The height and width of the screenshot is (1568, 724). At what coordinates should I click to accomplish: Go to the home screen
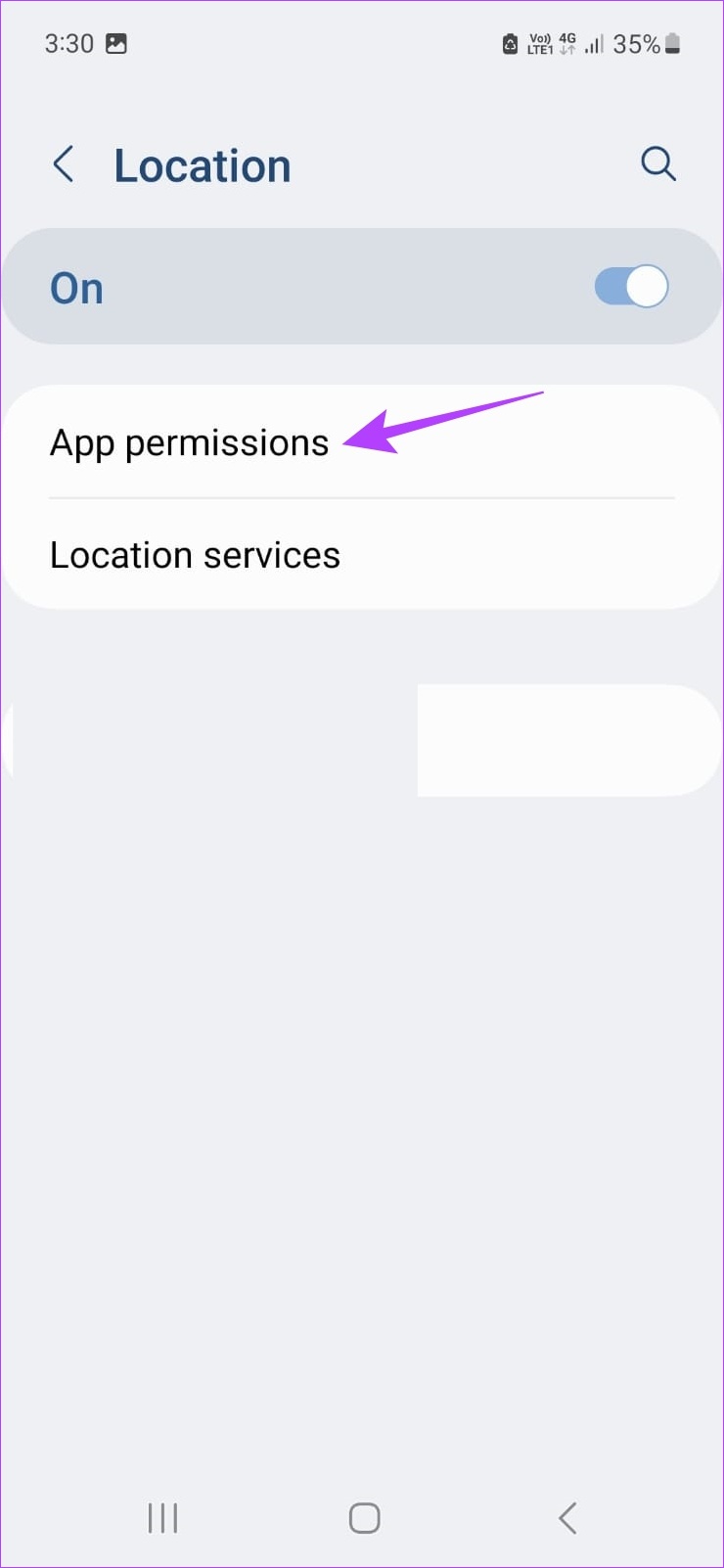tap(364, 1518)
